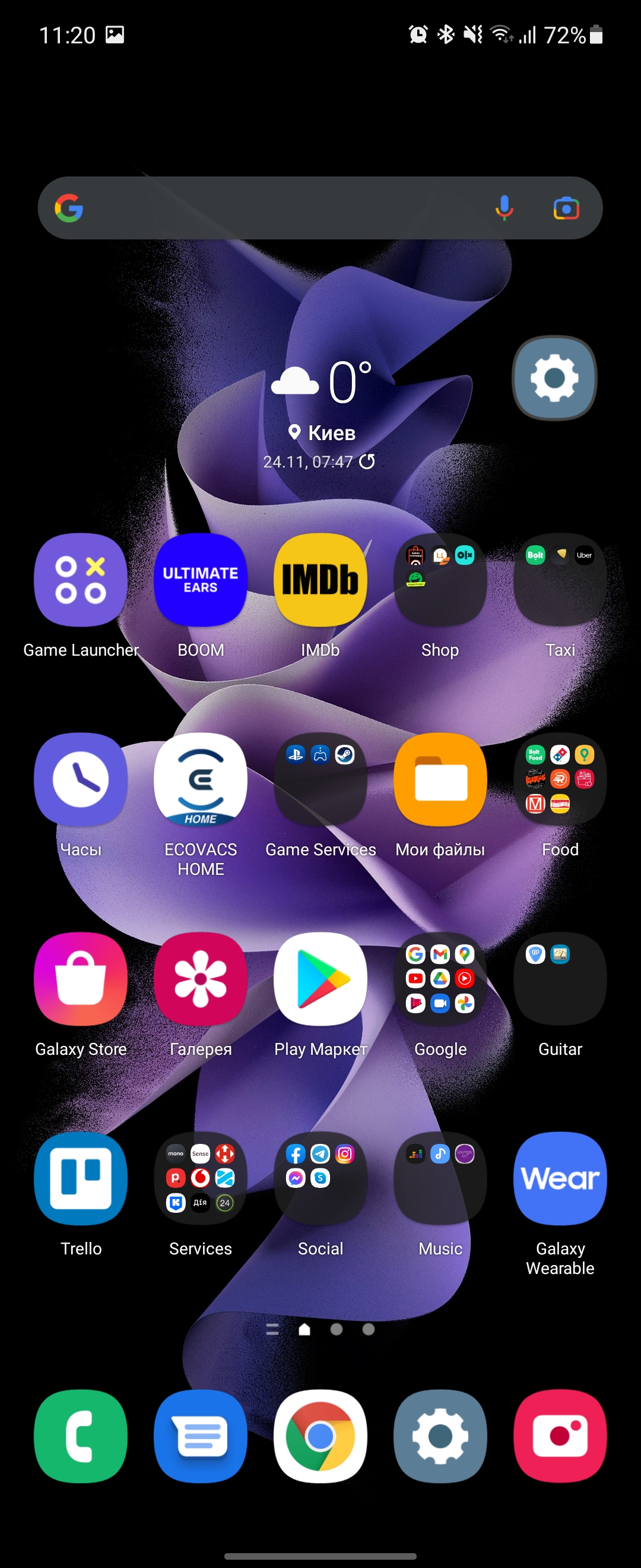Launch Chrome browser from the dock
The image size is (641, 1568).
point(320,1437)
